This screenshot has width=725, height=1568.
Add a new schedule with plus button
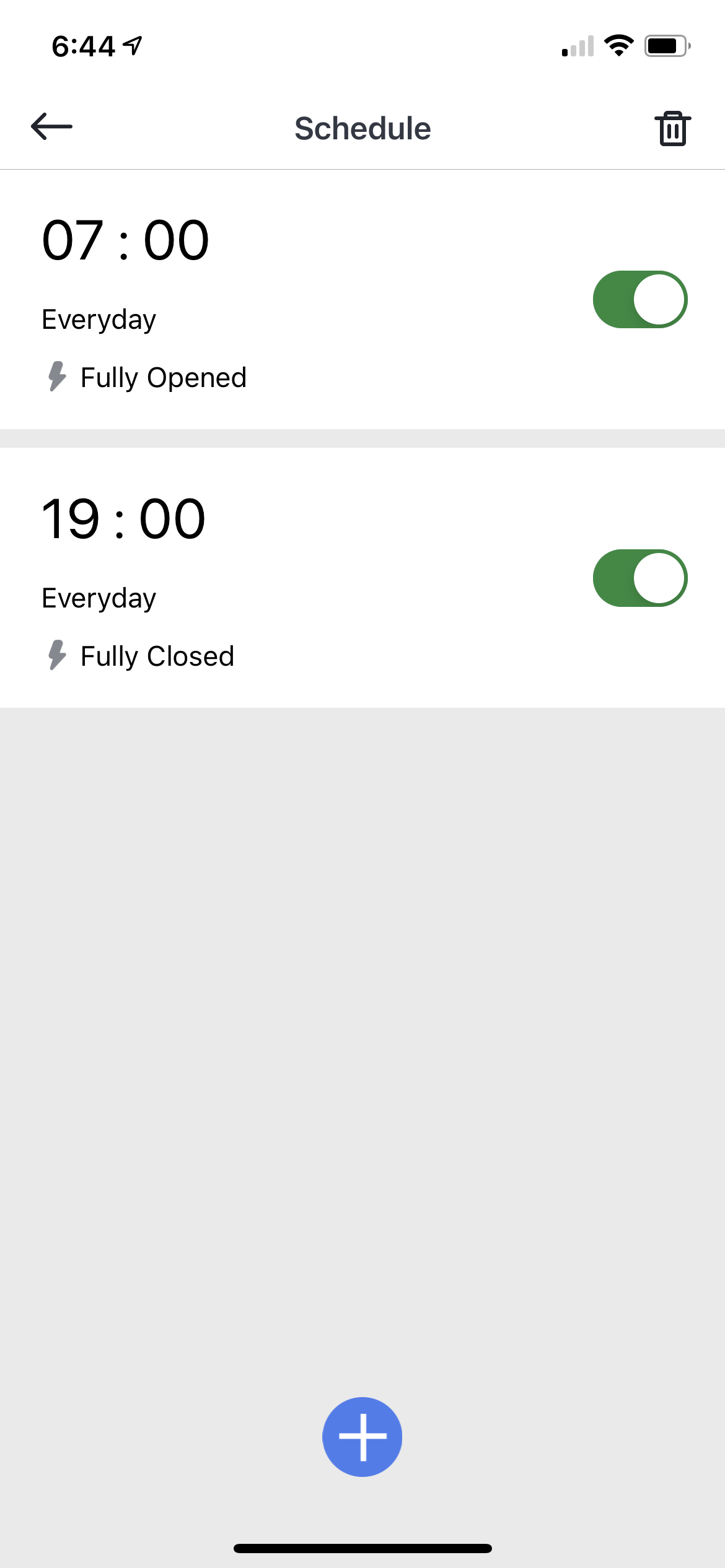(x=362, y=1437)
